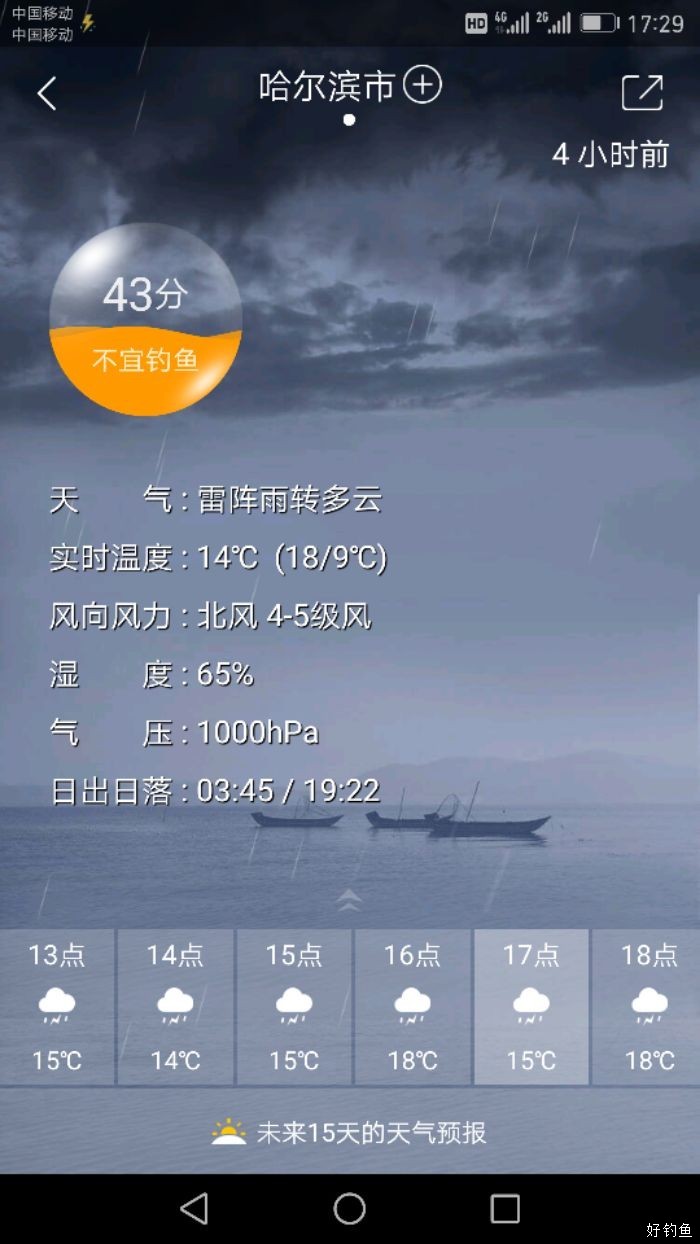Add a city with the plus icon
This screenshot has height=1244, width=700.
[422, 86]
